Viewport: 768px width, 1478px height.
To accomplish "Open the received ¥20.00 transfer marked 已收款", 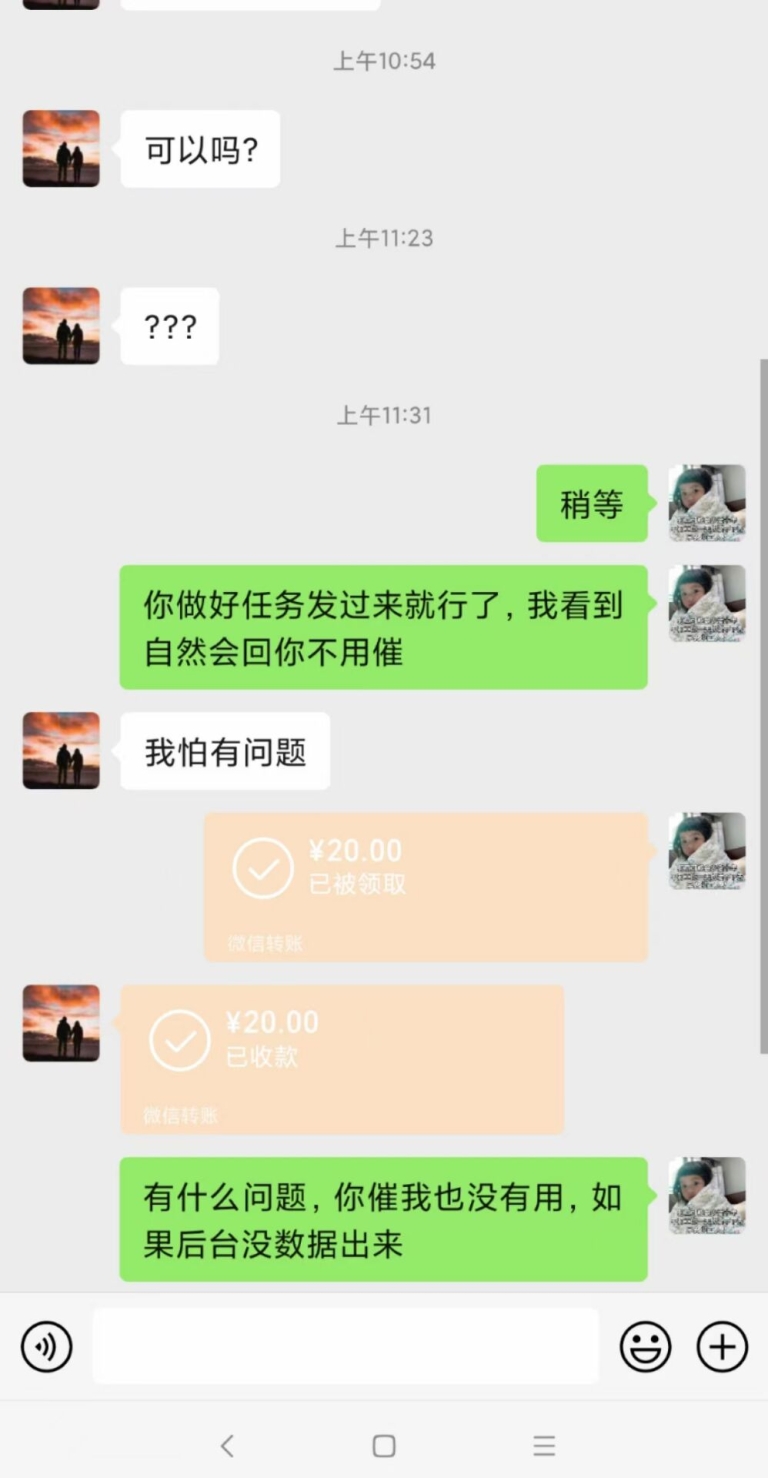I will (x=342, y=1058).
